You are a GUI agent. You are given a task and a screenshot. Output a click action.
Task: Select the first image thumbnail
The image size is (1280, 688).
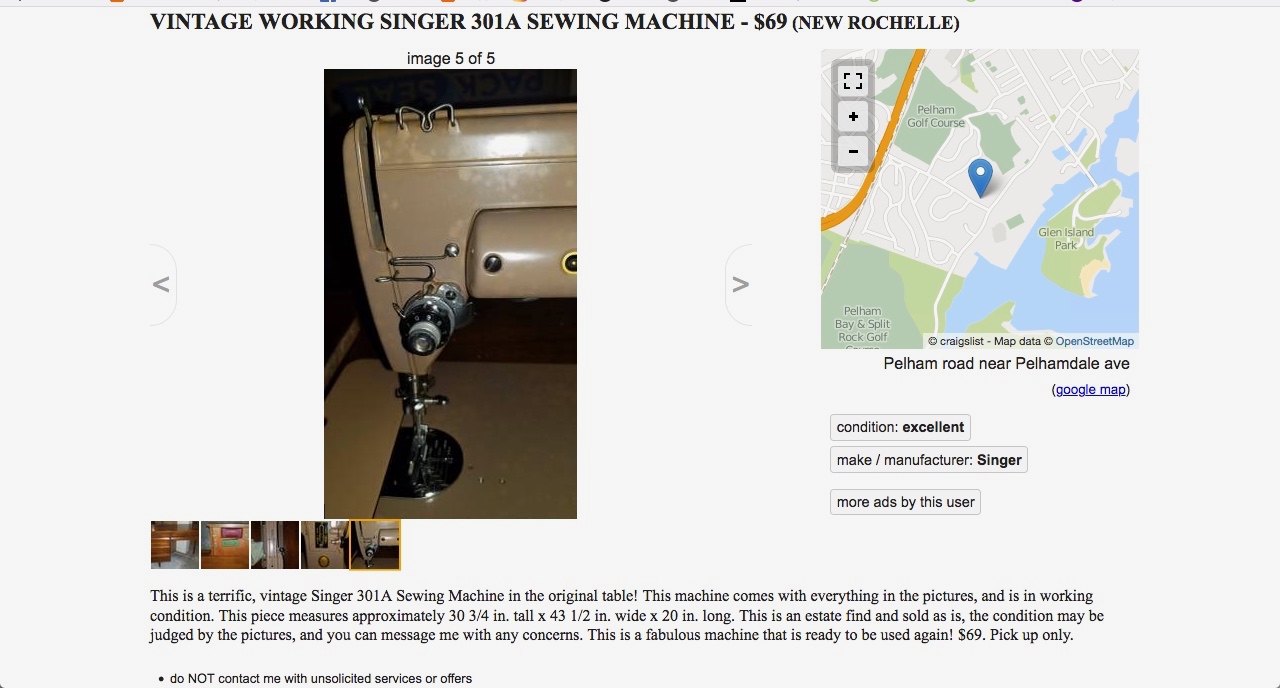tap(175, 545)
